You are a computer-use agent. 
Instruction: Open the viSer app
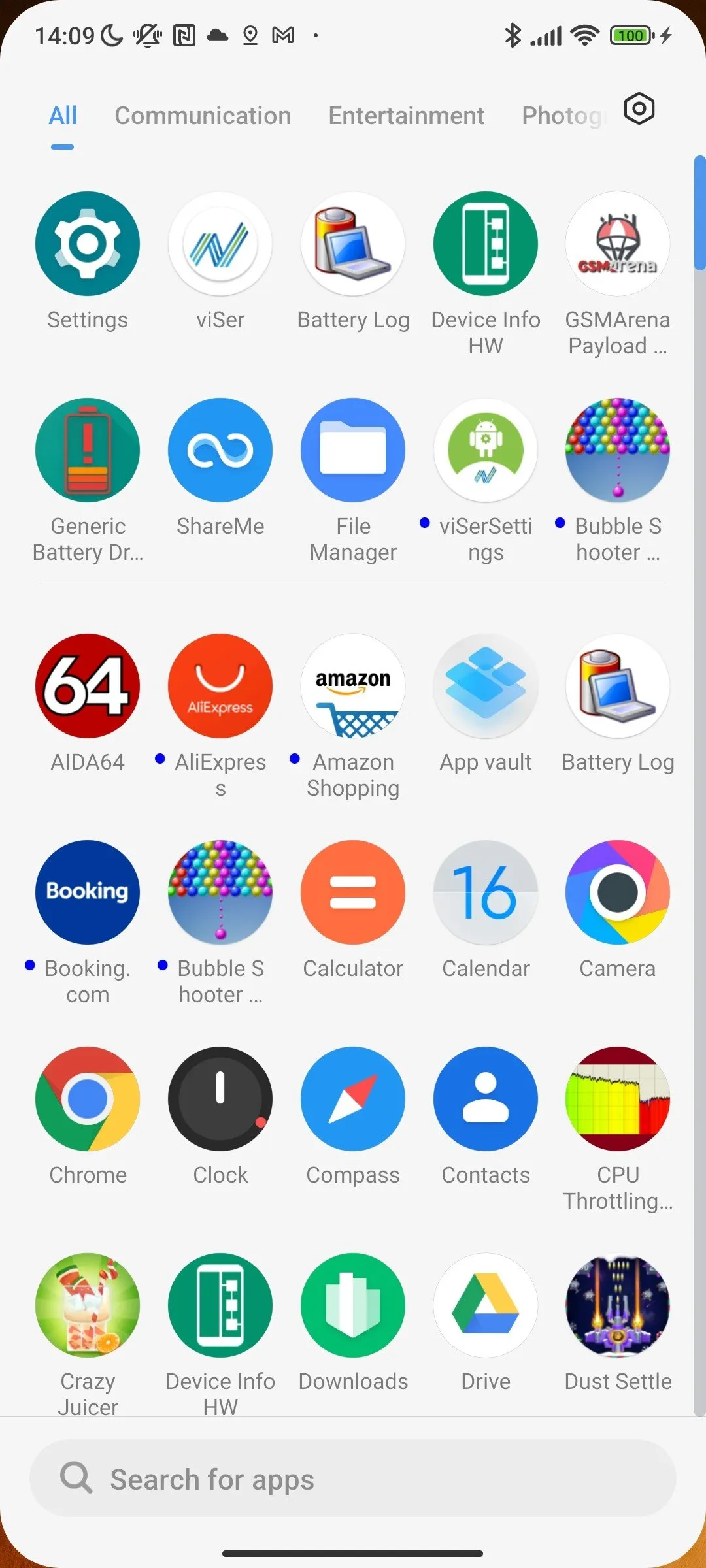tap(220, 244)
